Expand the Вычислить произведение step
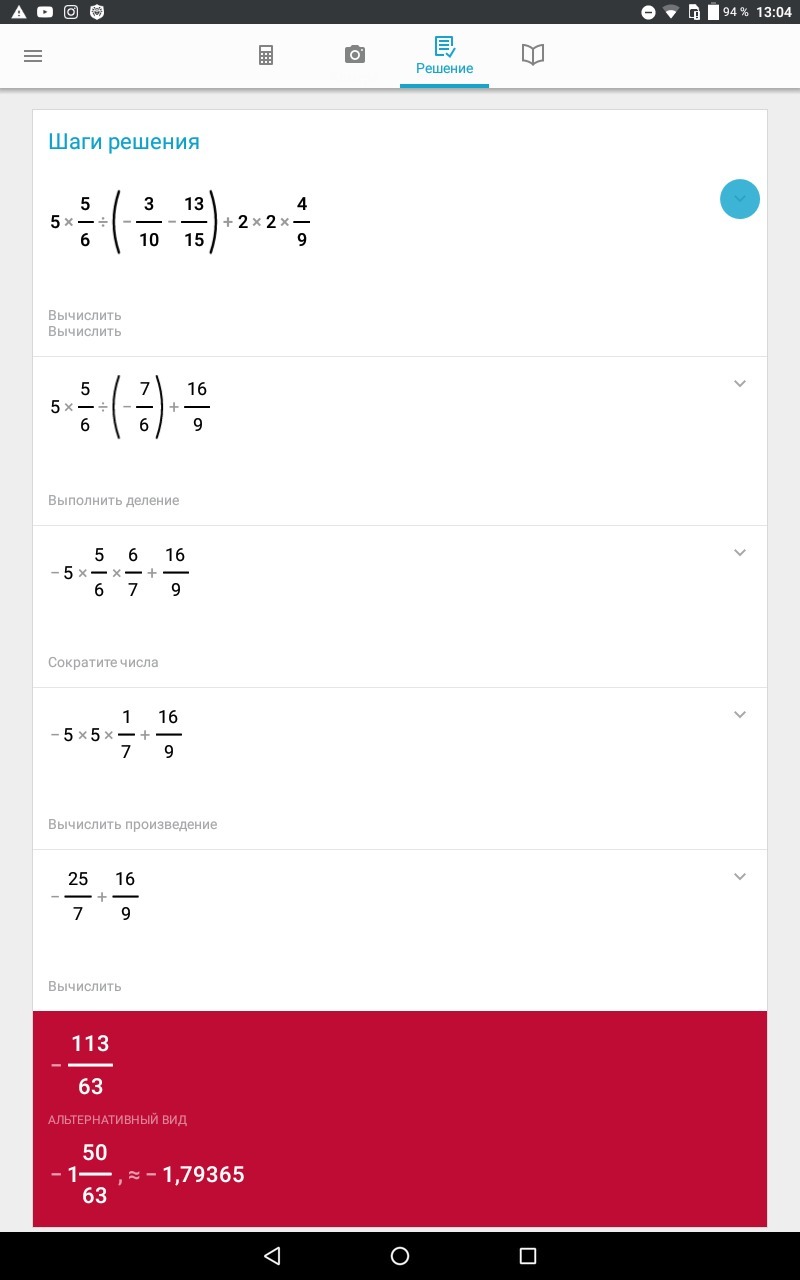Image resolution: width=800 pixels, height=1280 pixels. pyautogui.click(x=740, y=715)
